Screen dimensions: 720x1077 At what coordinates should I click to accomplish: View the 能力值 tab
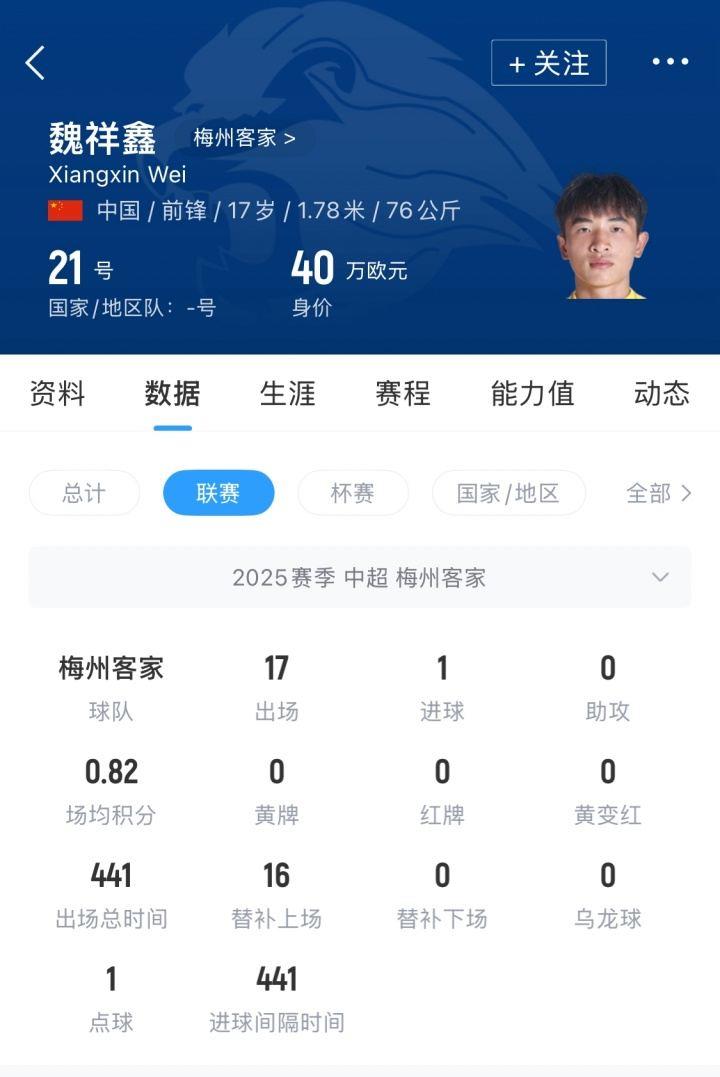(x=532, y=393)
